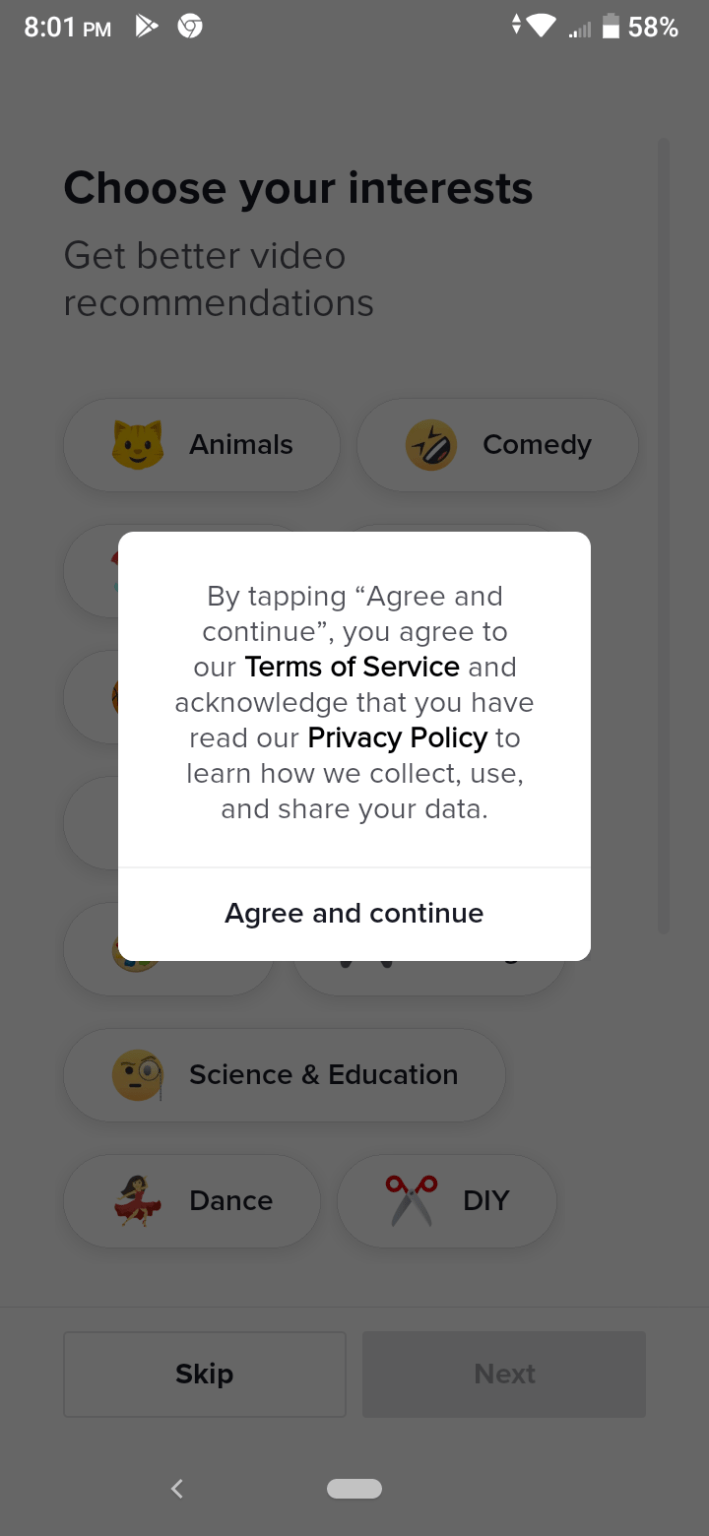Tap the Next button
This screenshot has height=1536, width=709.
click(504, 1374)
